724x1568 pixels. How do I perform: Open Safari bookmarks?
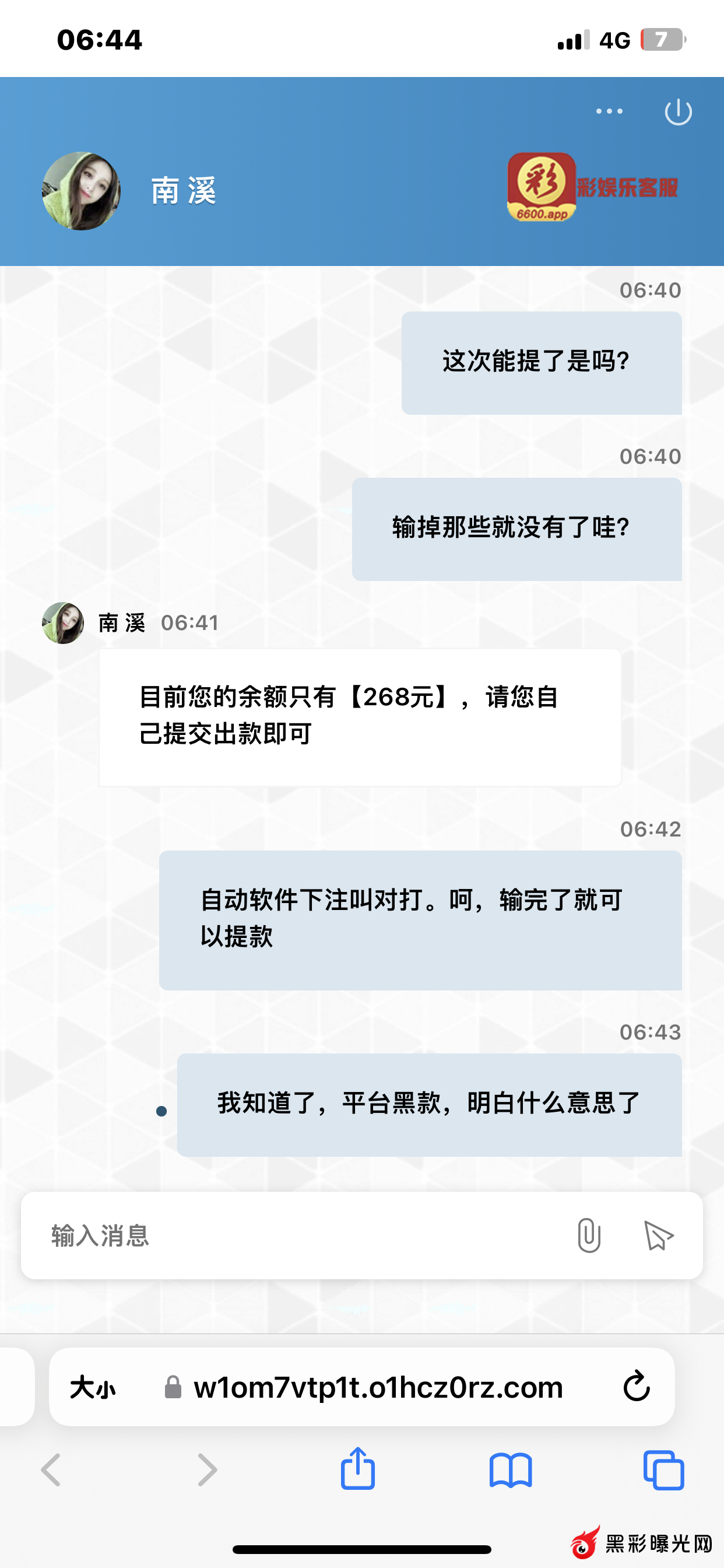(511, 1470)
